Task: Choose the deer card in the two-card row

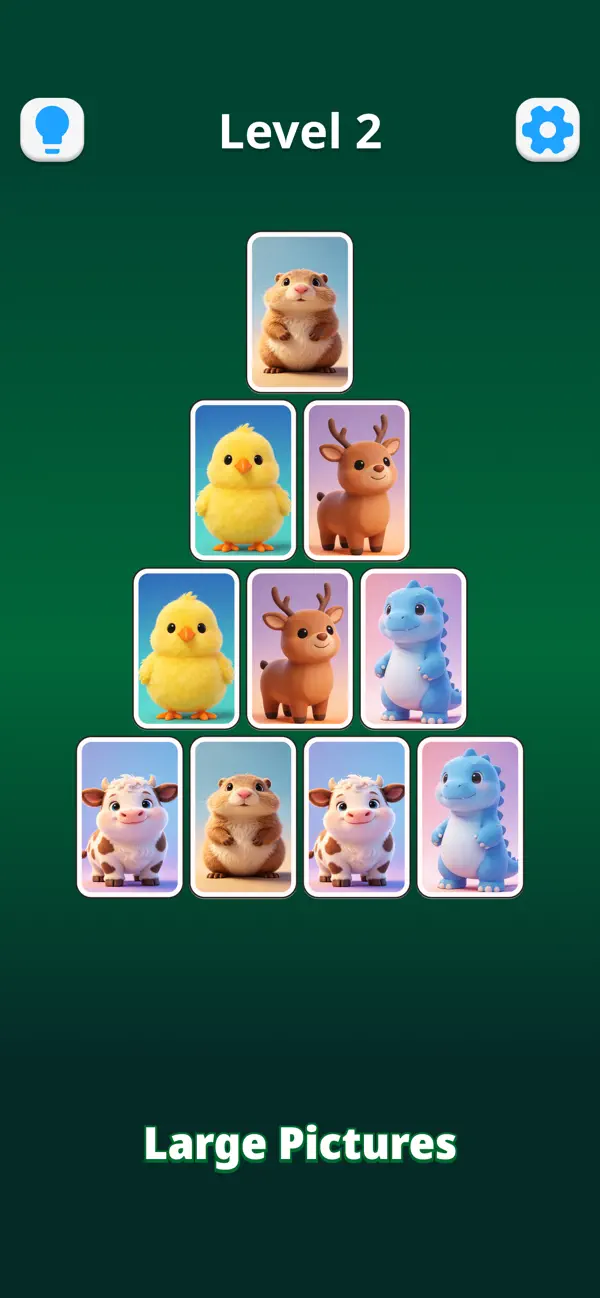Action: tap(357, 480)
